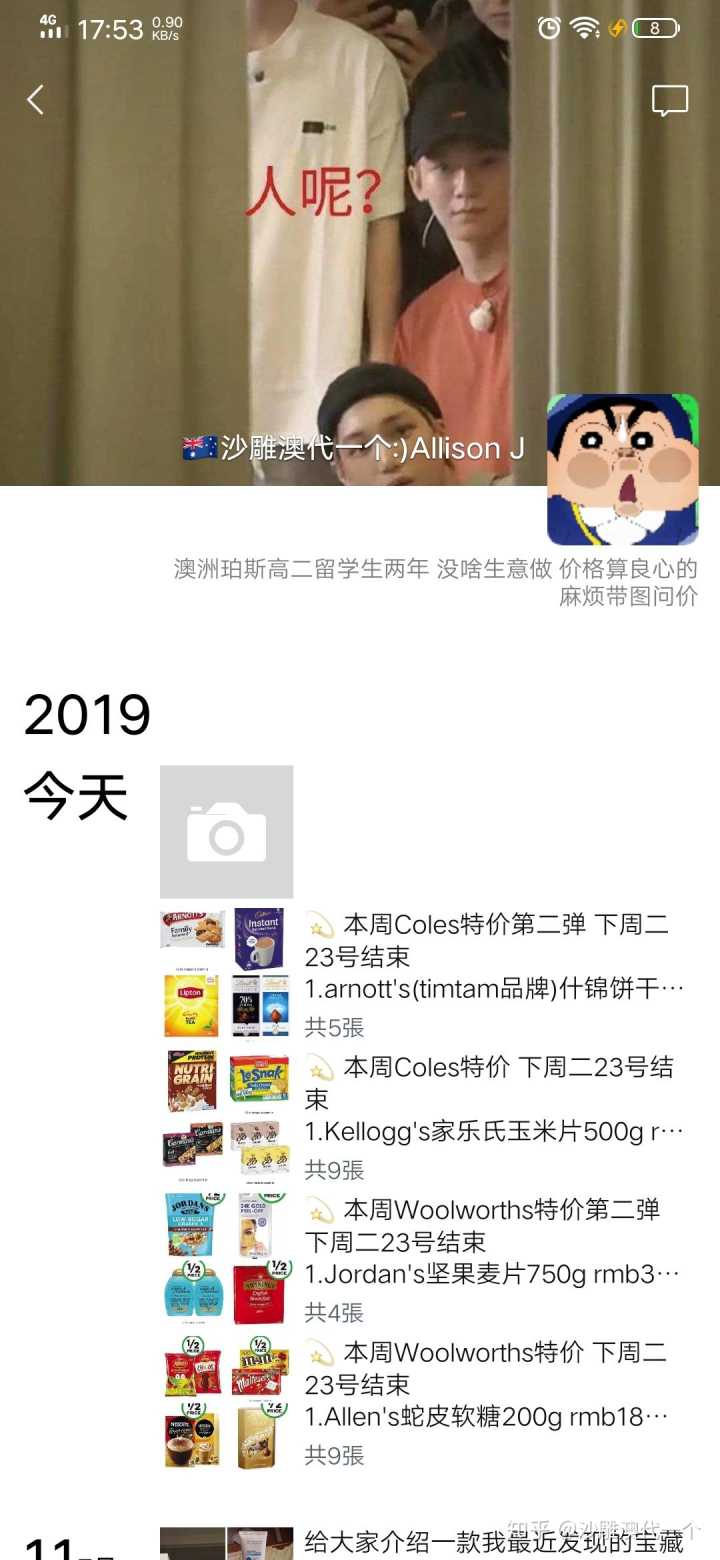This screenshot has height=1560, width=720.
Task: Open the 给大家介绍一款 post
Action: [494, 1542]
